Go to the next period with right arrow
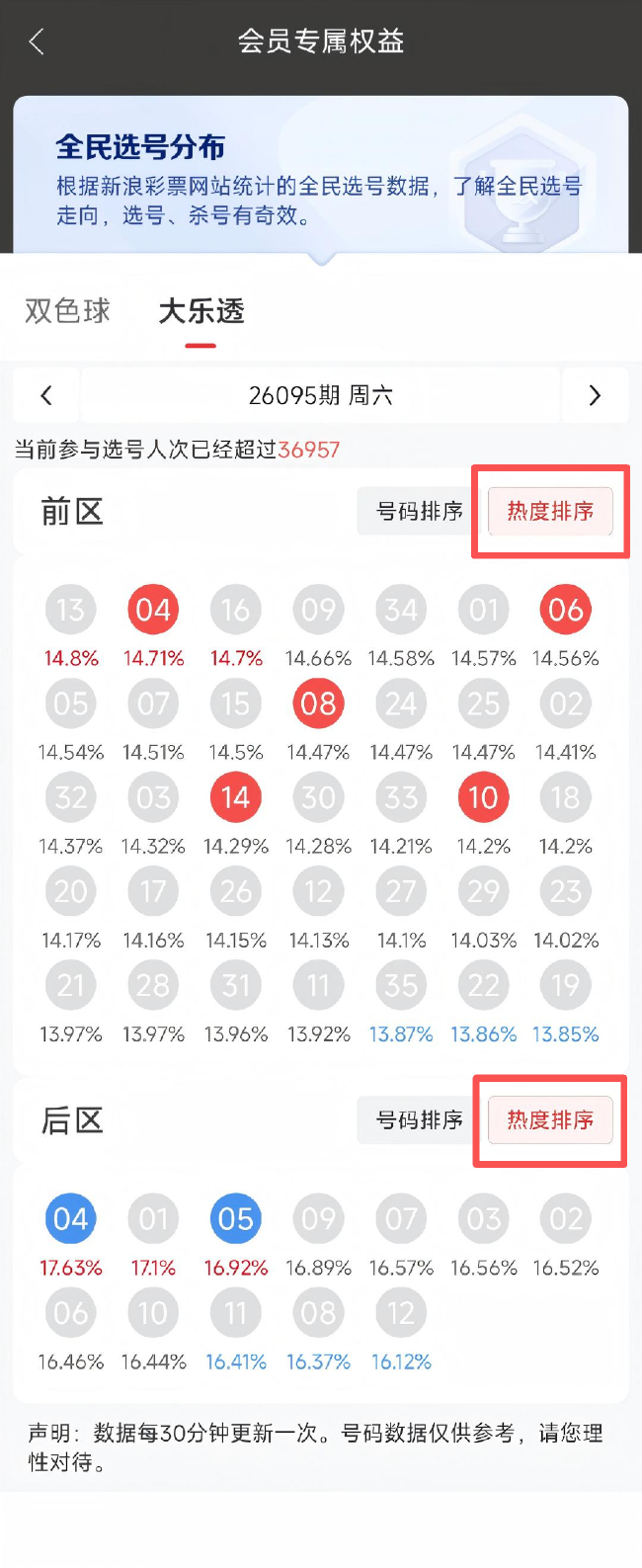Image resolution: width=642 pixels, height=1568 pixels. (595, 395)
